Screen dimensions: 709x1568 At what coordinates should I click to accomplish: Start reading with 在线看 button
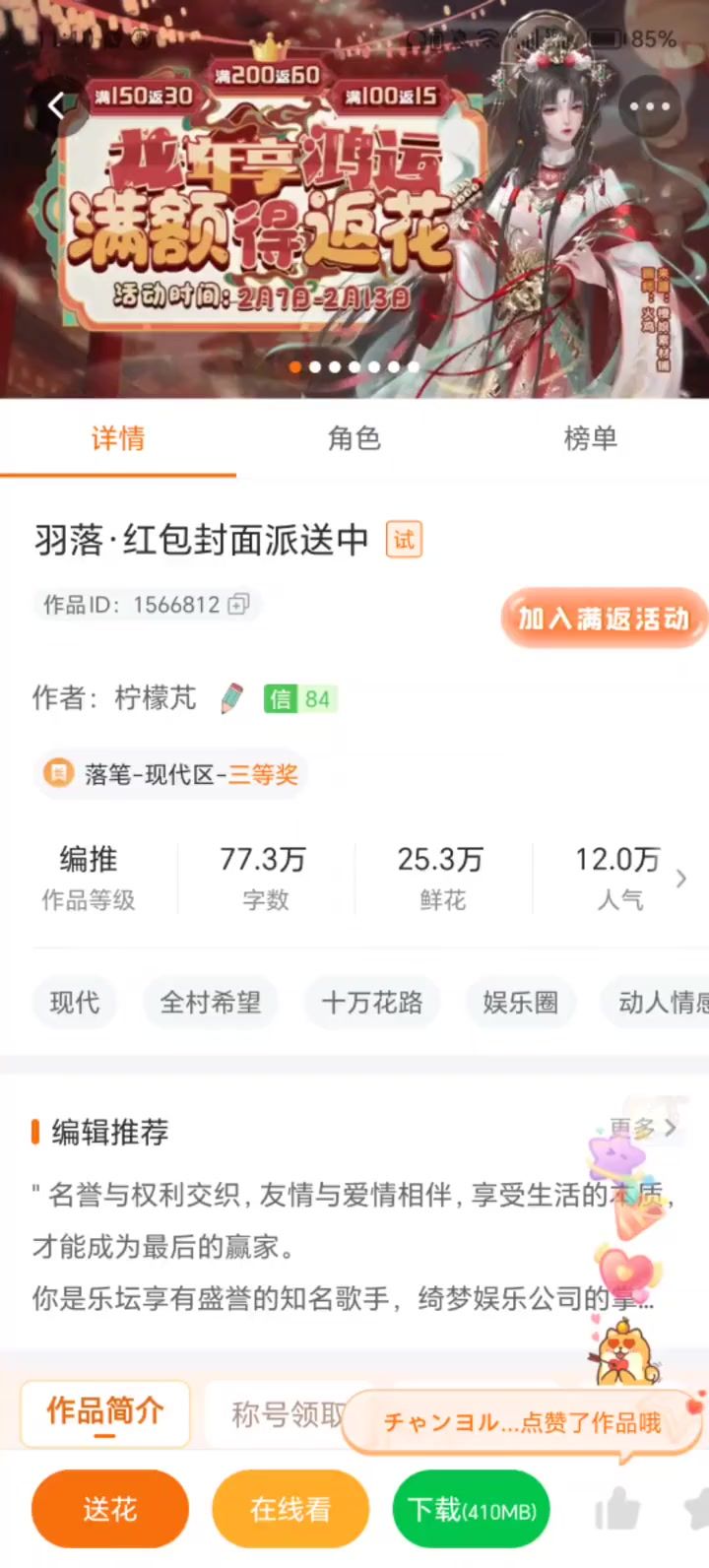pos(290,1509)
